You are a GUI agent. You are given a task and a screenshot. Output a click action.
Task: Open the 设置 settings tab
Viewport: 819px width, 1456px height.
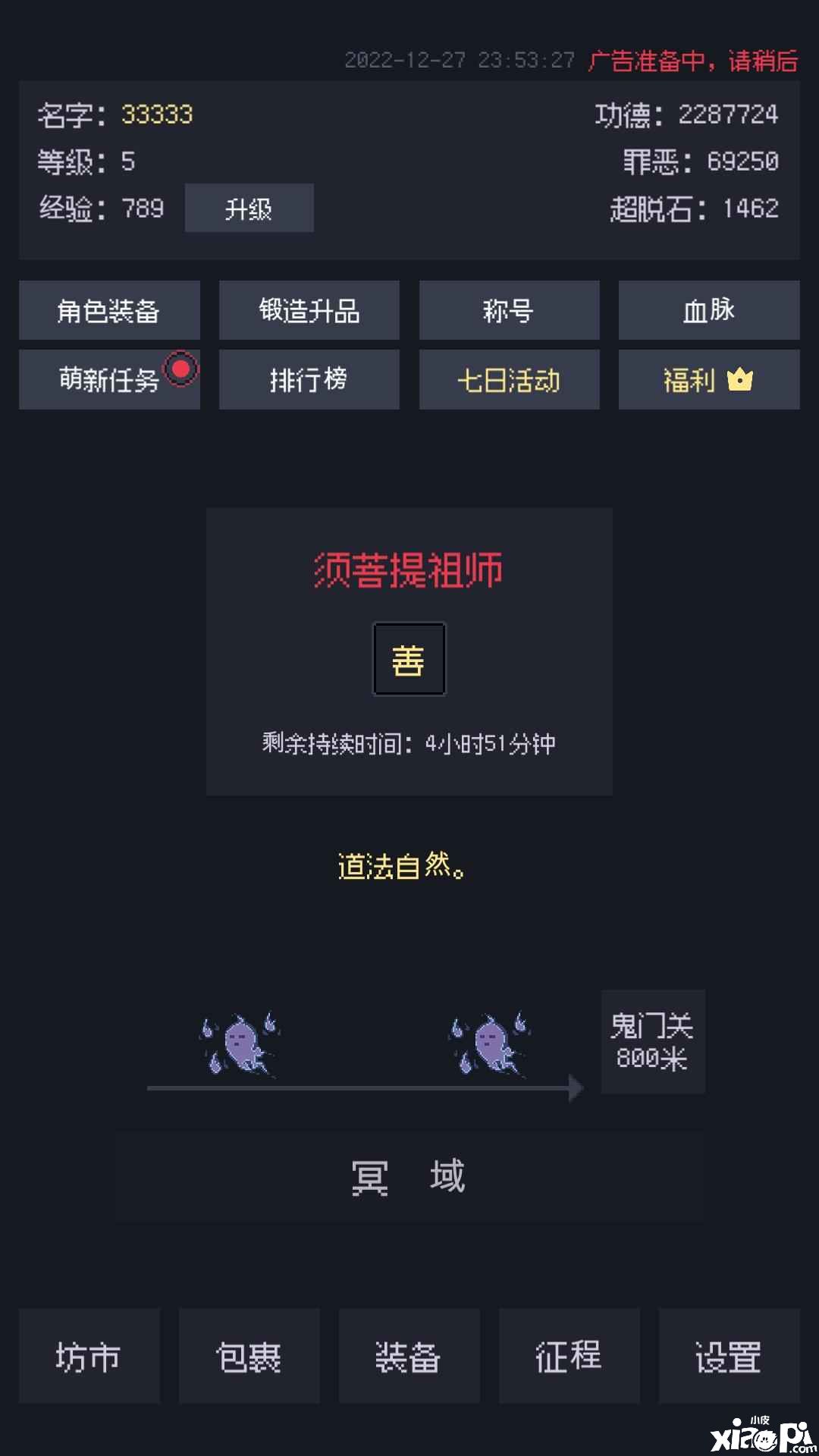coord(729,1356)
